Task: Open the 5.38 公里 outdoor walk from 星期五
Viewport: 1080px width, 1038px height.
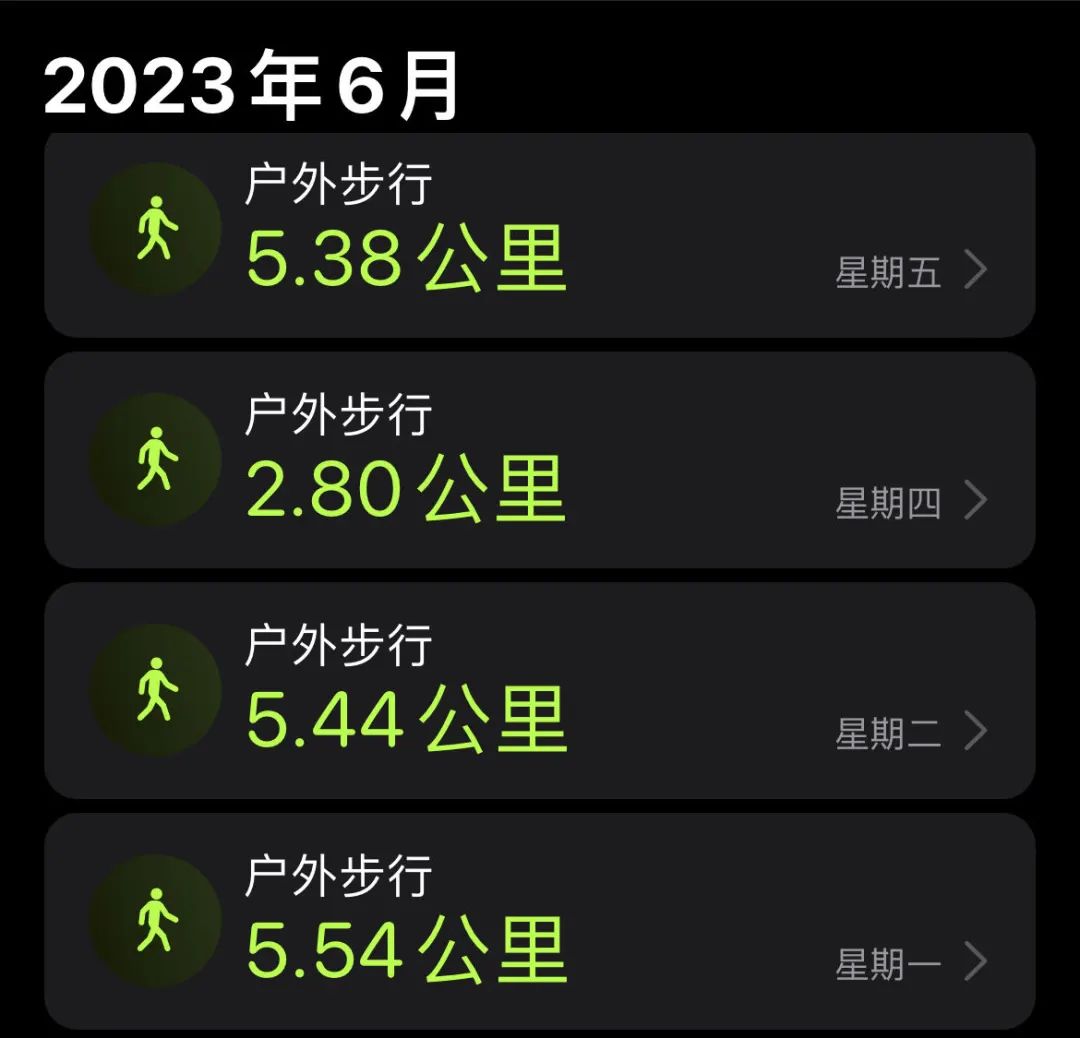Action: click(x=540, y=235)
